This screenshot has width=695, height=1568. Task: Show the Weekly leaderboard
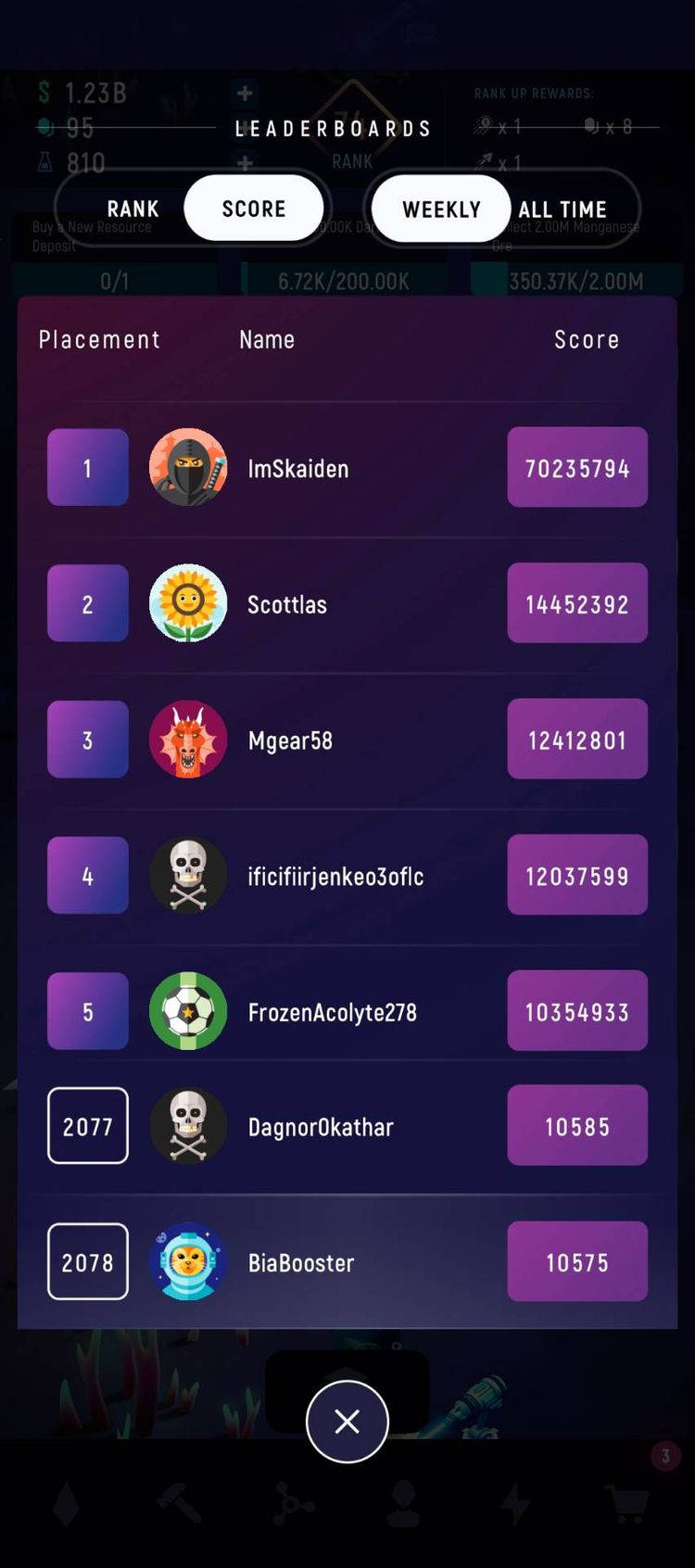(441, 209)
